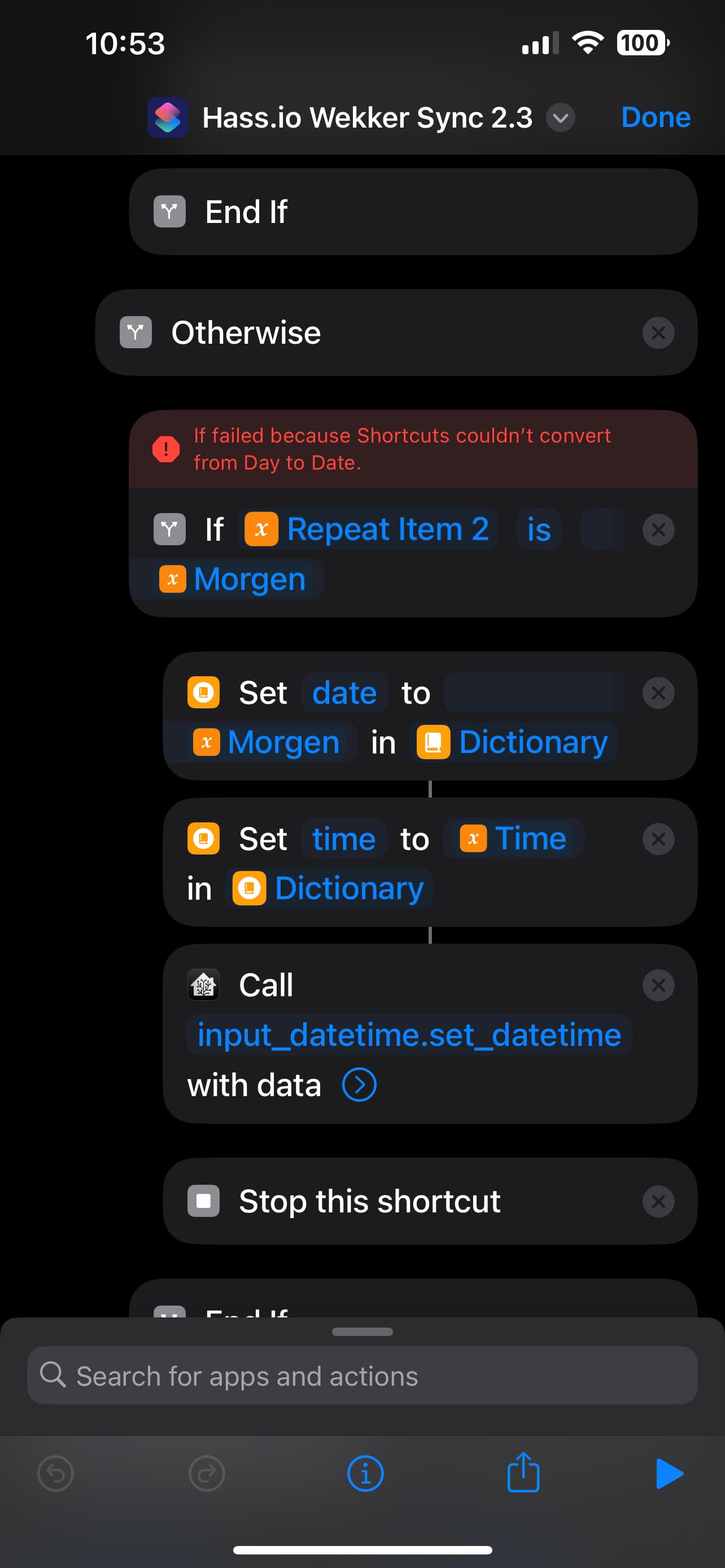Run the shortcut with play button
This screenshot has width=725, height=1568.
[669, 1474]
